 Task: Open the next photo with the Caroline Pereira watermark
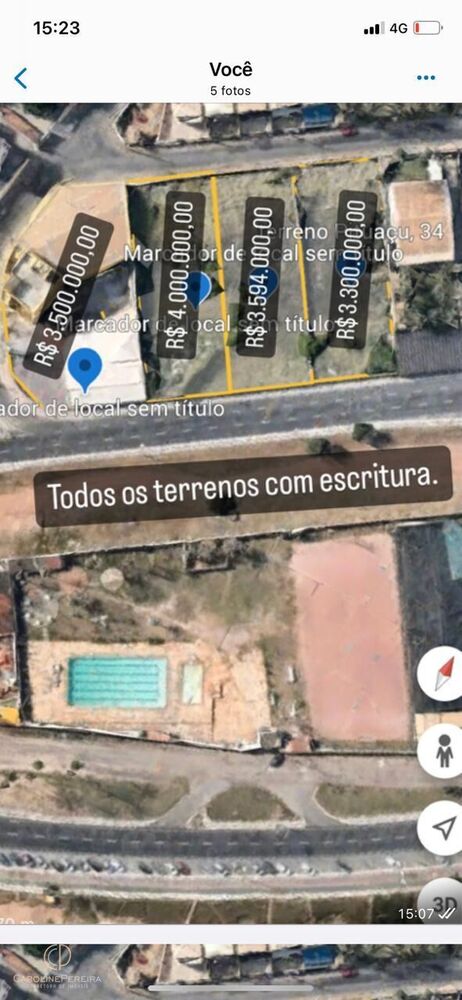click(231, 972)
